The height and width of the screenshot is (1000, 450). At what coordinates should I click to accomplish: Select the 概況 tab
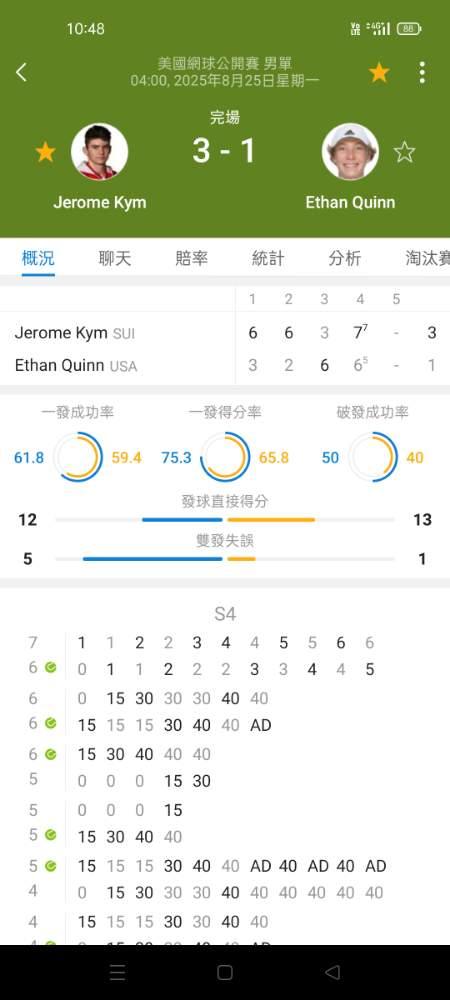(x=38, y=258)
